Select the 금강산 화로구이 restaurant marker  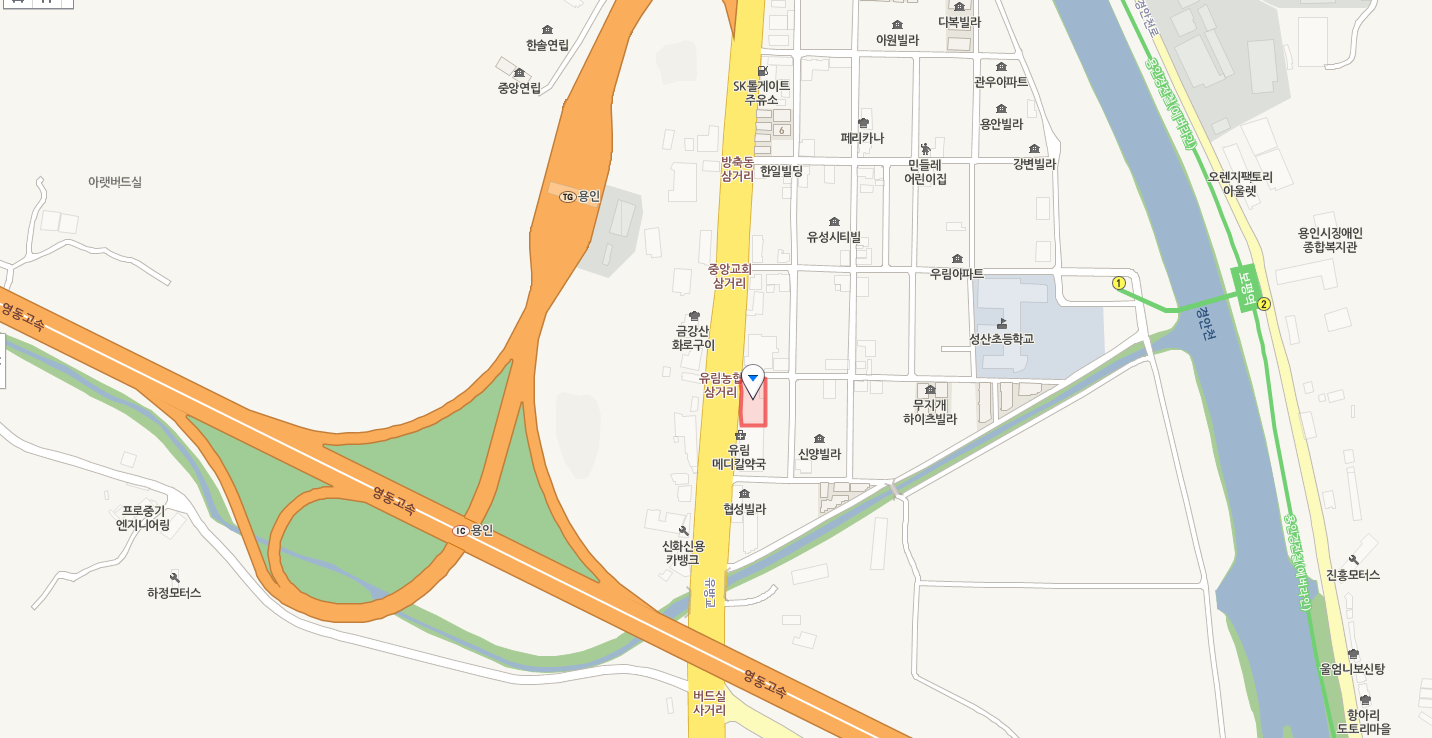pyautogui.click(x=694, y=316)
